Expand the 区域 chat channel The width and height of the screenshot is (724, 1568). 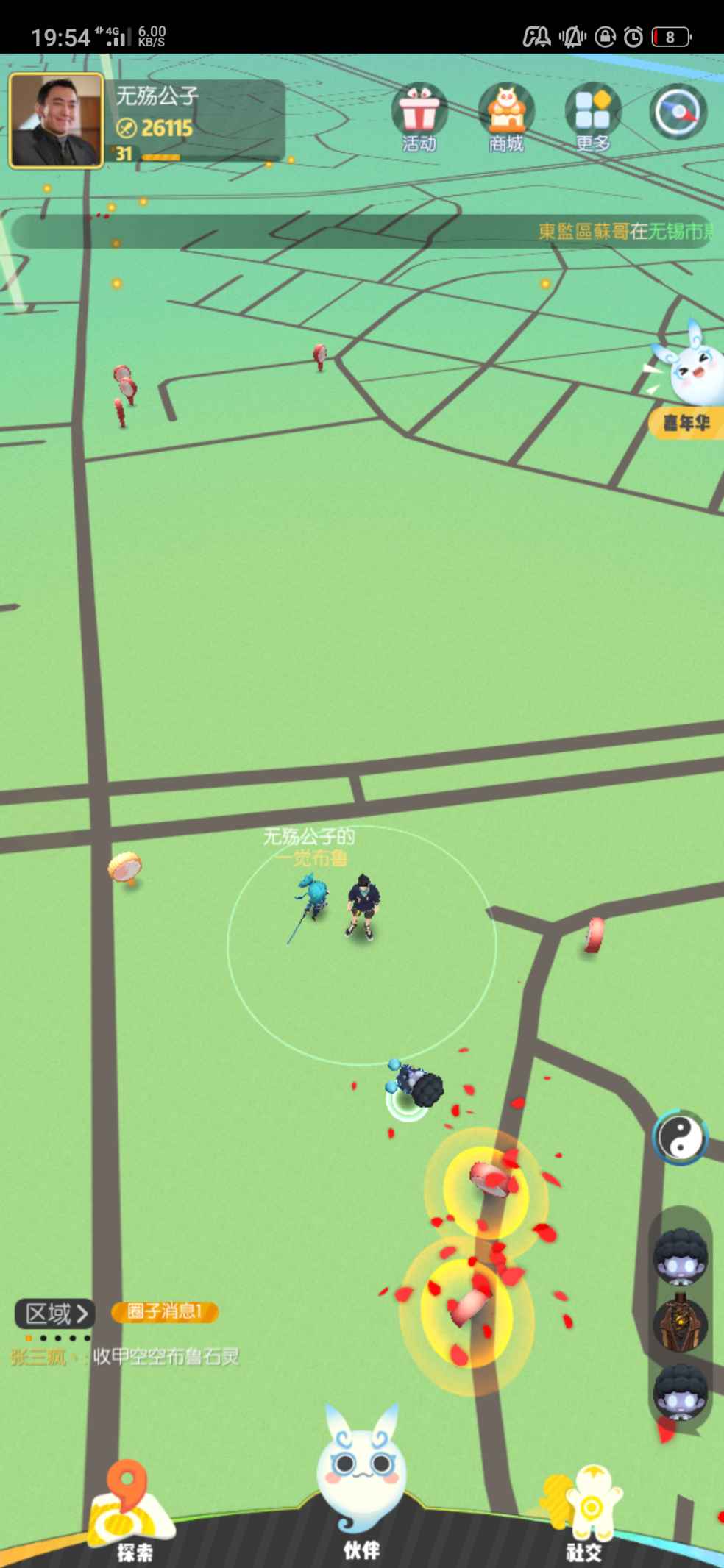(54, 1313)
